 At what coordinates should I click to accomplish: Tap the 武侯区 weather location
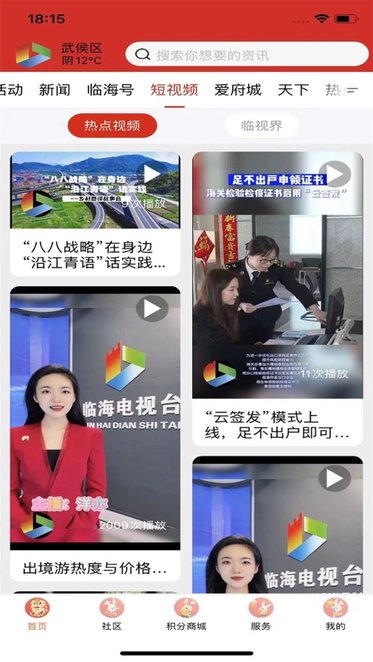(82, 54)
